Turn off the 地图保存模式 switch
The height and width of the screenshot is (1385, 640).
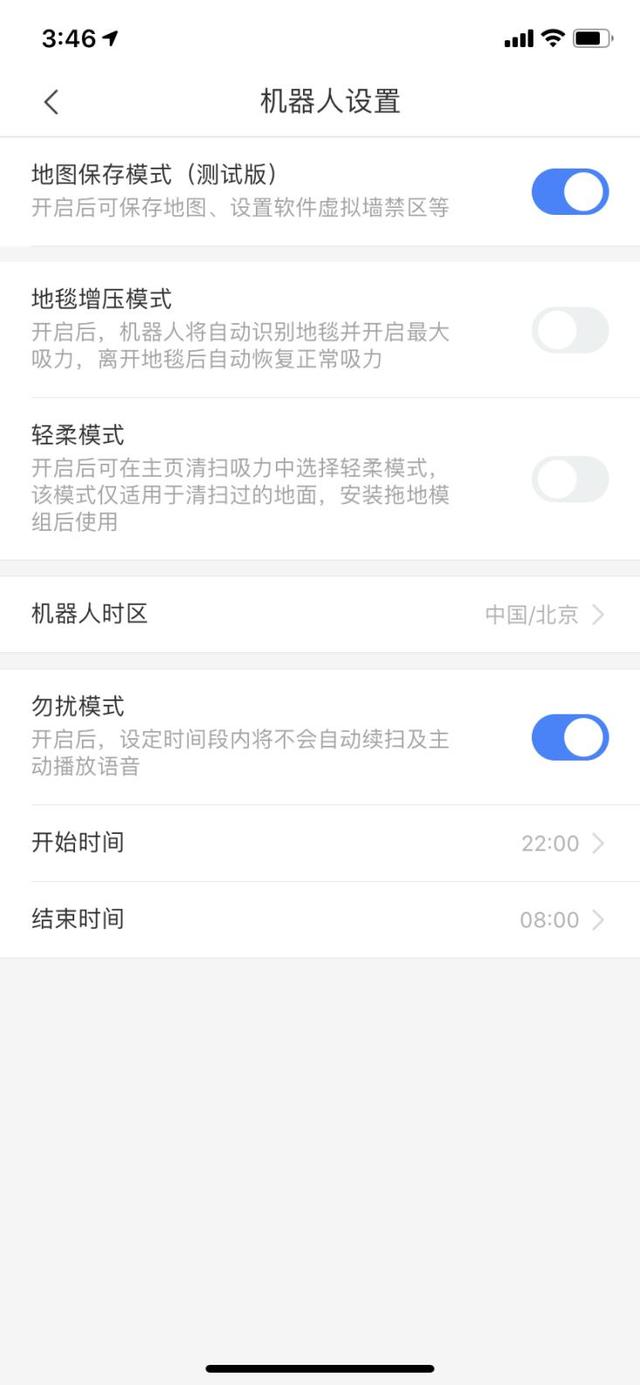point(569,192)
